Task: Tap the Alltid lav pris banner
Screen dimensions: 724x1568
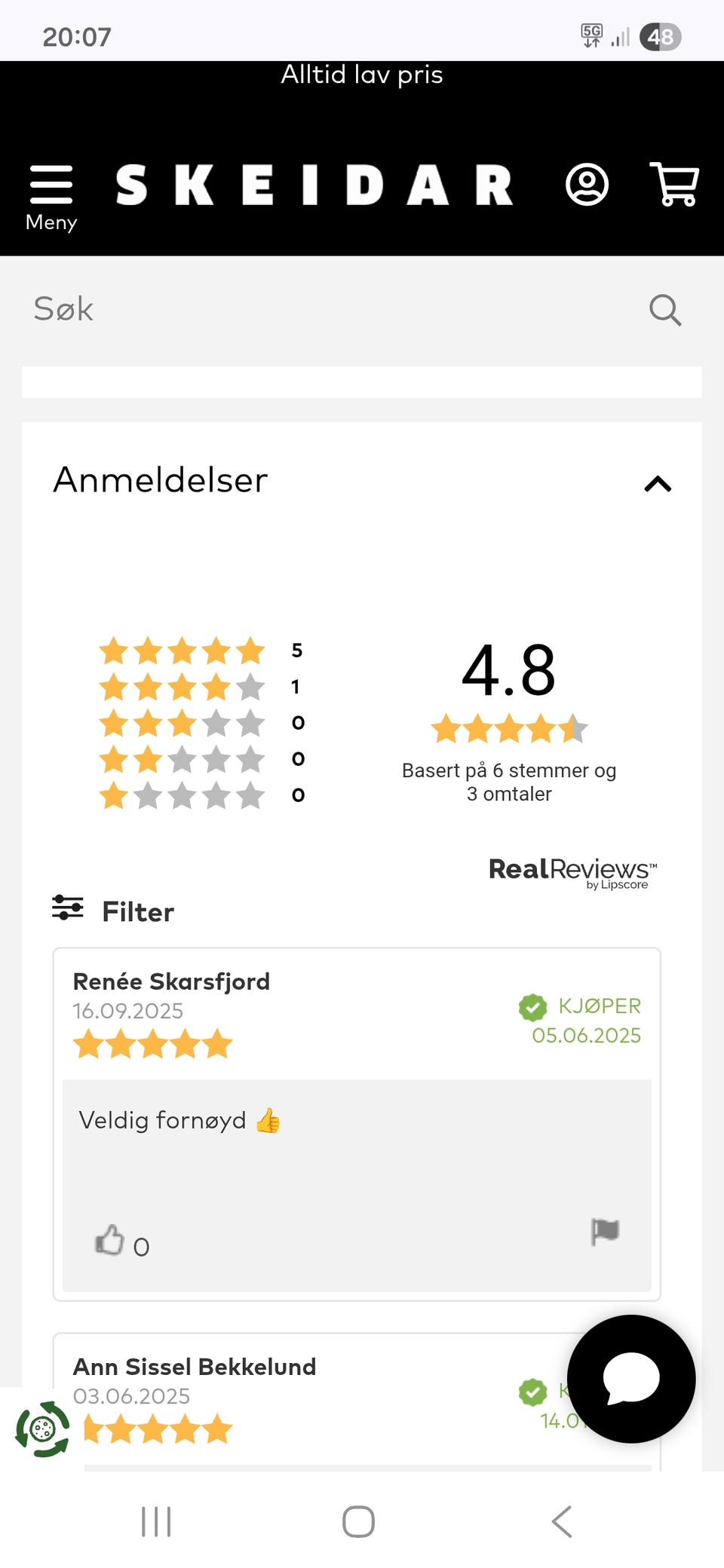Action: pos(362,75)
